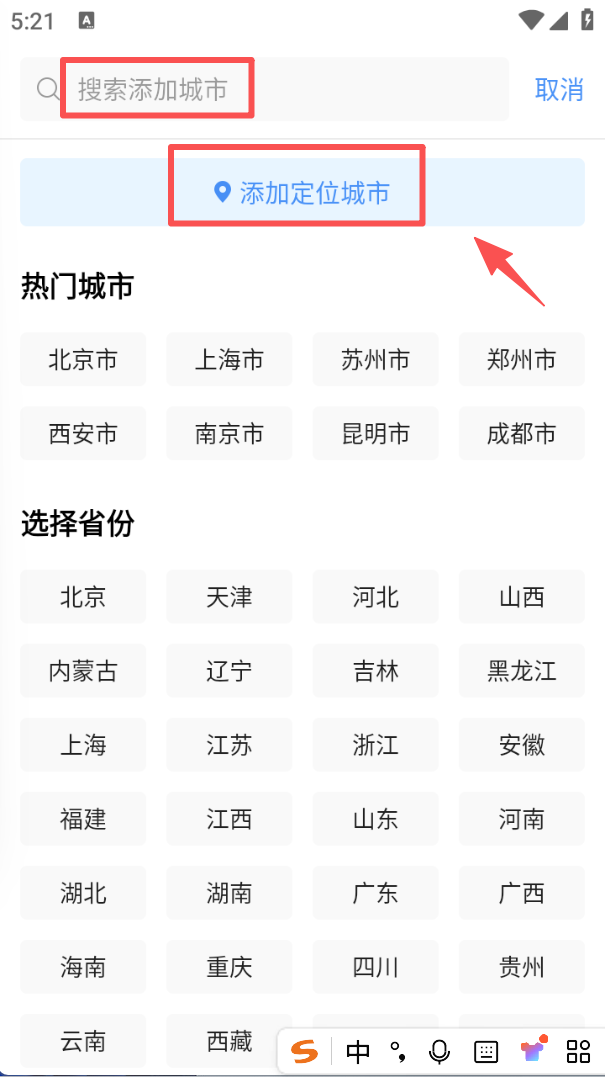Choose 上海市 from hot cities
The width and height of the screenshot is (605, 1077).
point(229,360)
